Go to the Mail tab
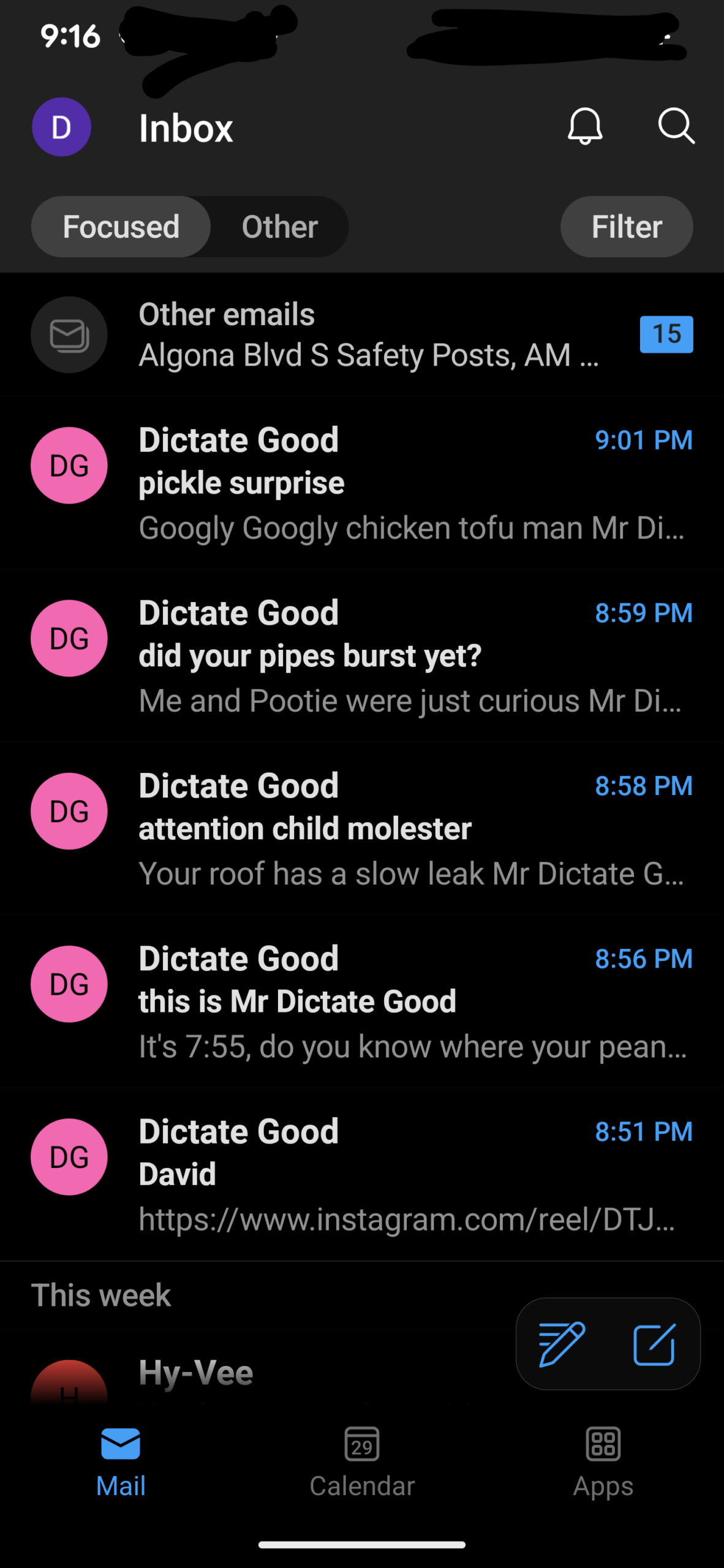724x1568 pixels. tap(121, 1461)
